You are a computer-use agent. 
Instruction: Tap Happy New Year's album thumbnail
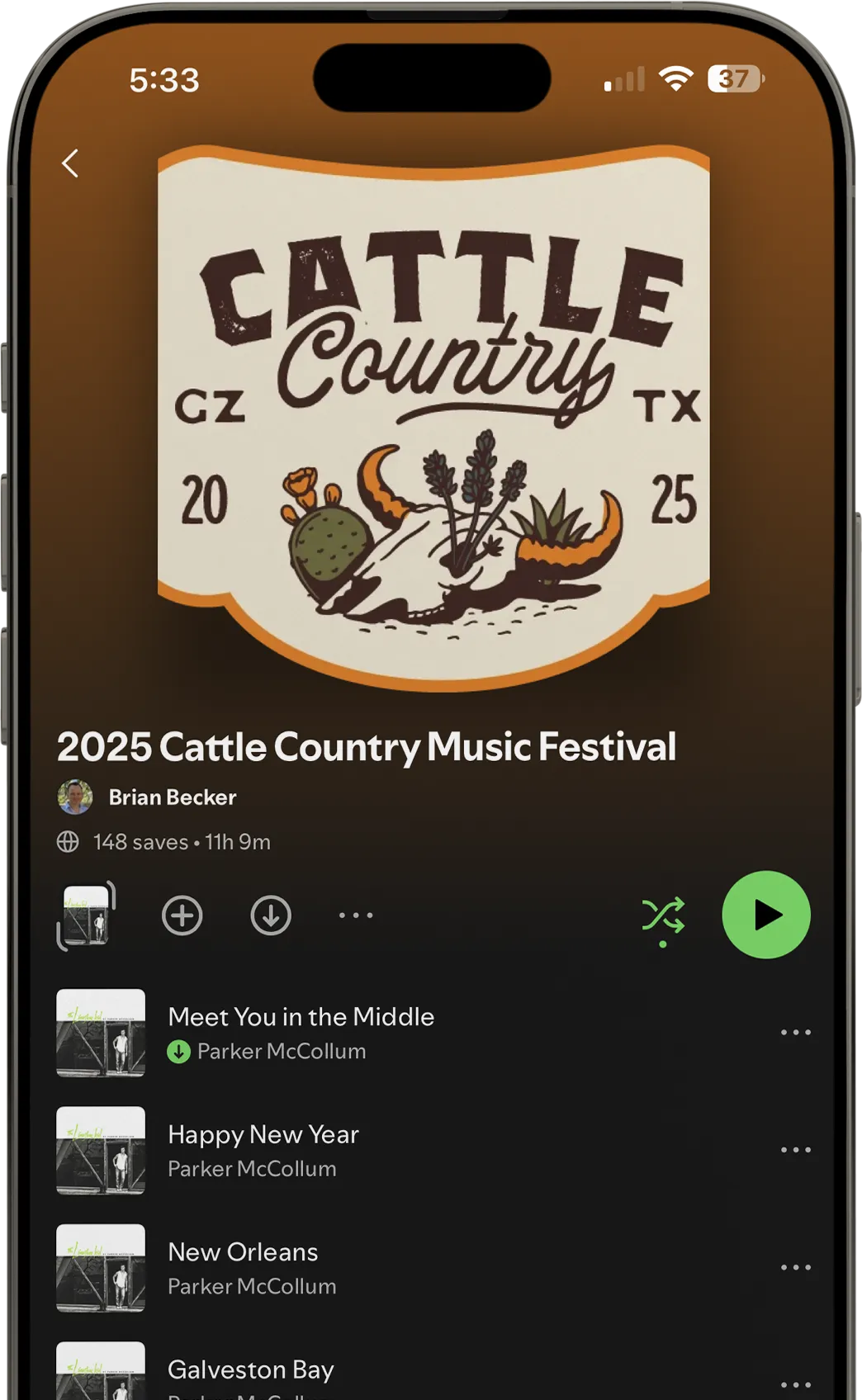pos(100,1149)
